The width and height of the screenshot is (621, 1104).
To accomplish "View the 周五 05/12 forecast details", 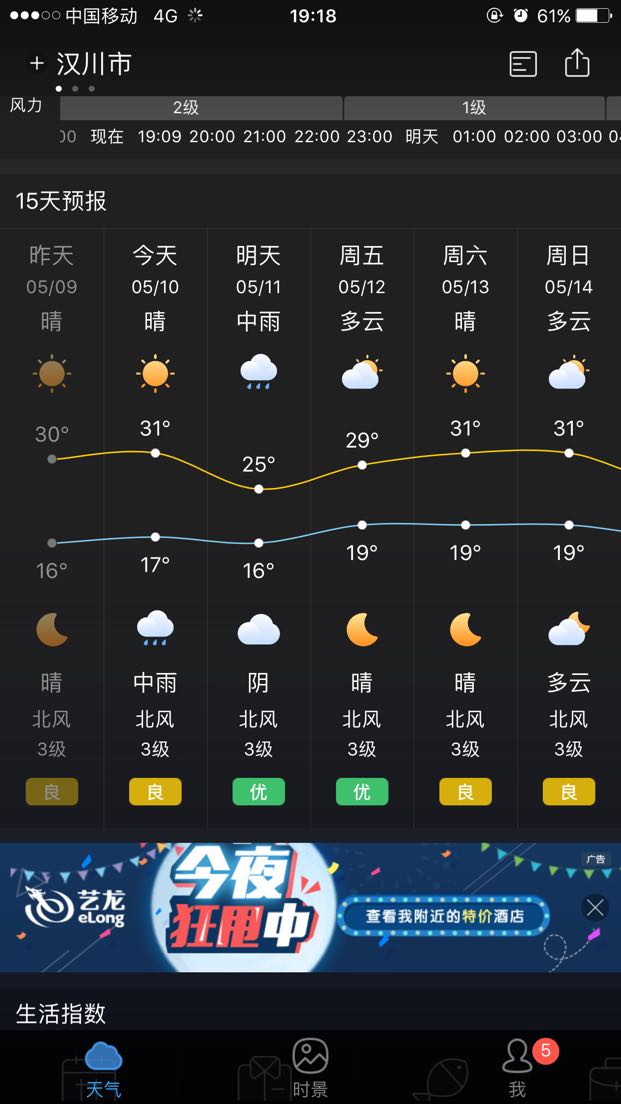I will 362,520.
